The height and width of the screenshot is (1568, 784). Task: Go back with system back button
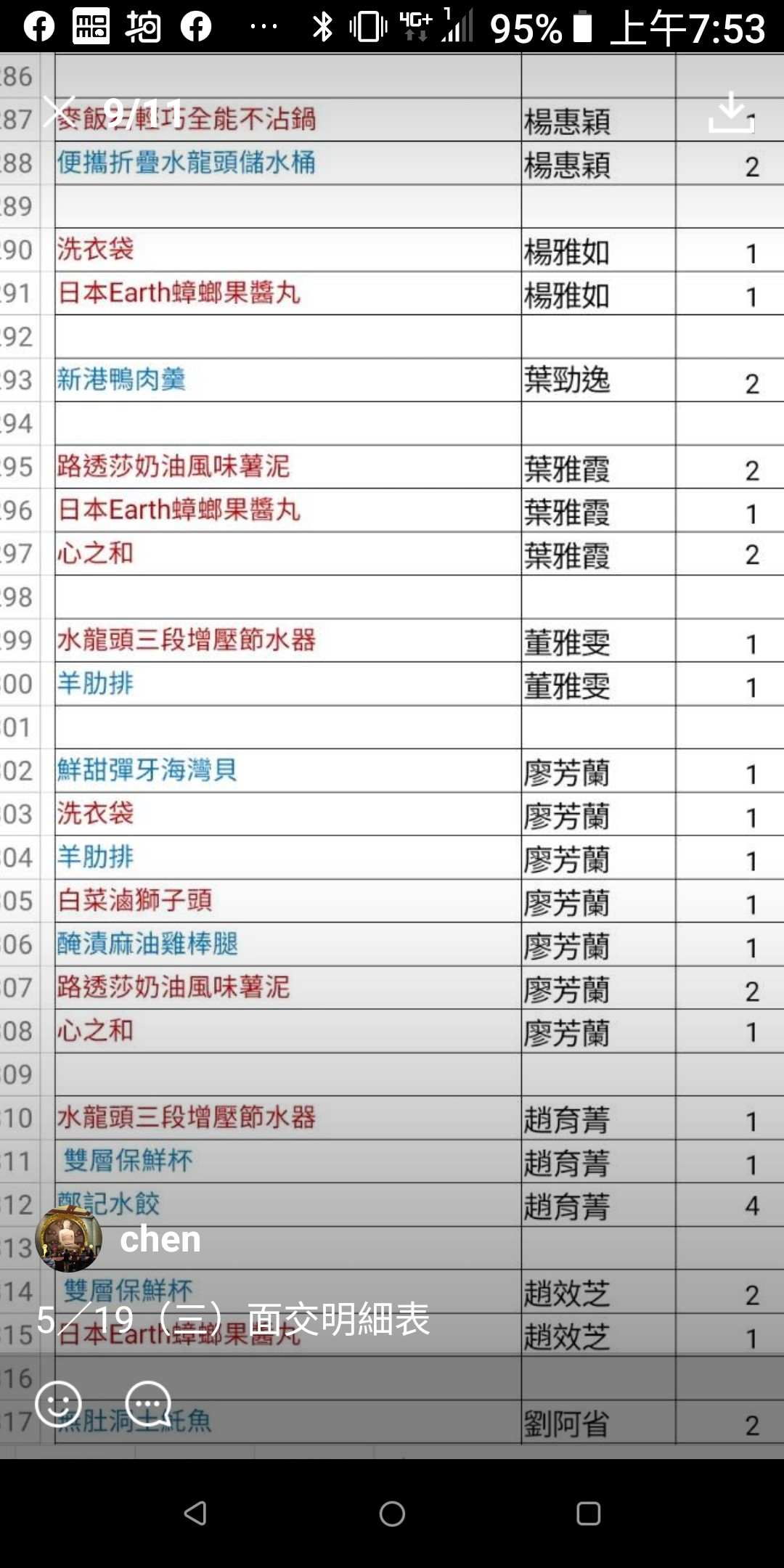click(195, 1514)
